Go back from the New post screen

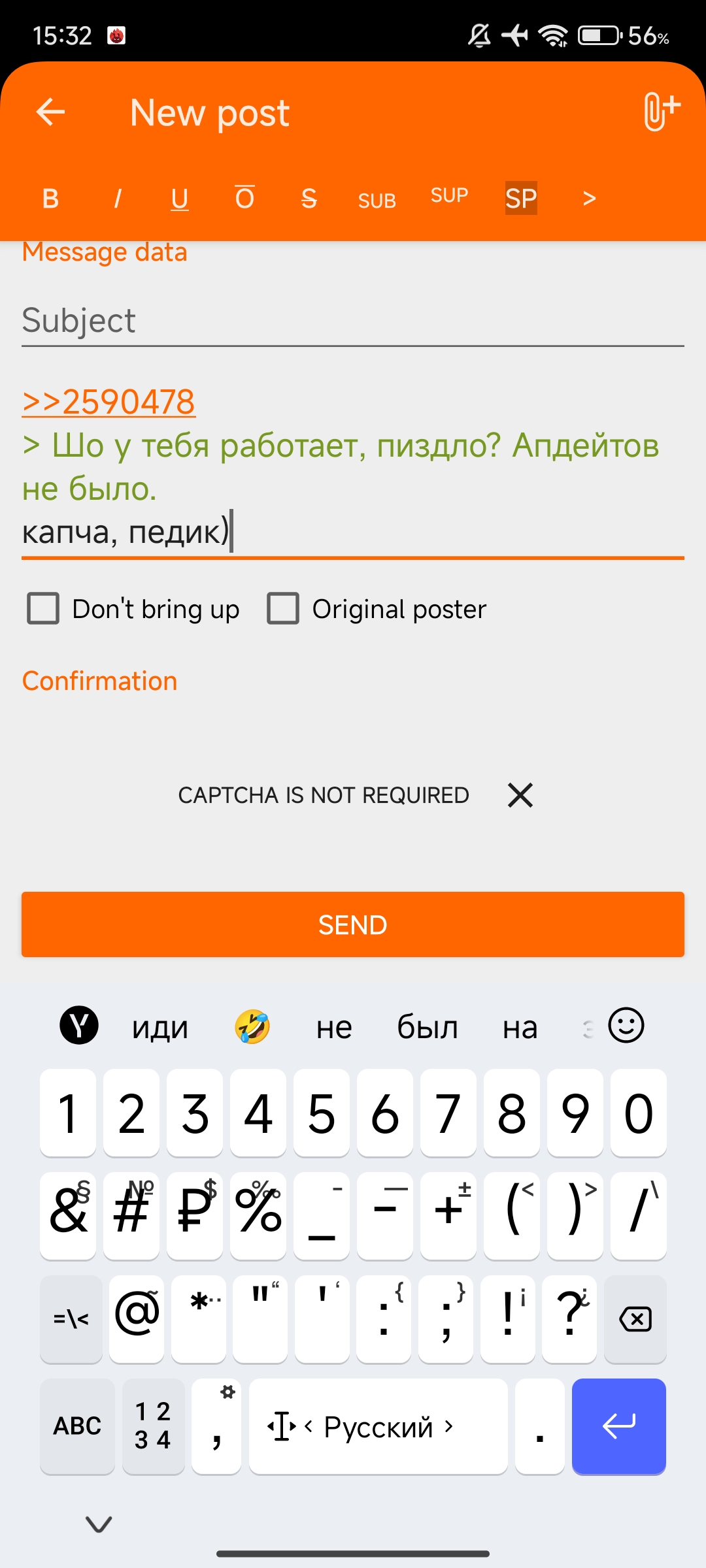point(50,112)
